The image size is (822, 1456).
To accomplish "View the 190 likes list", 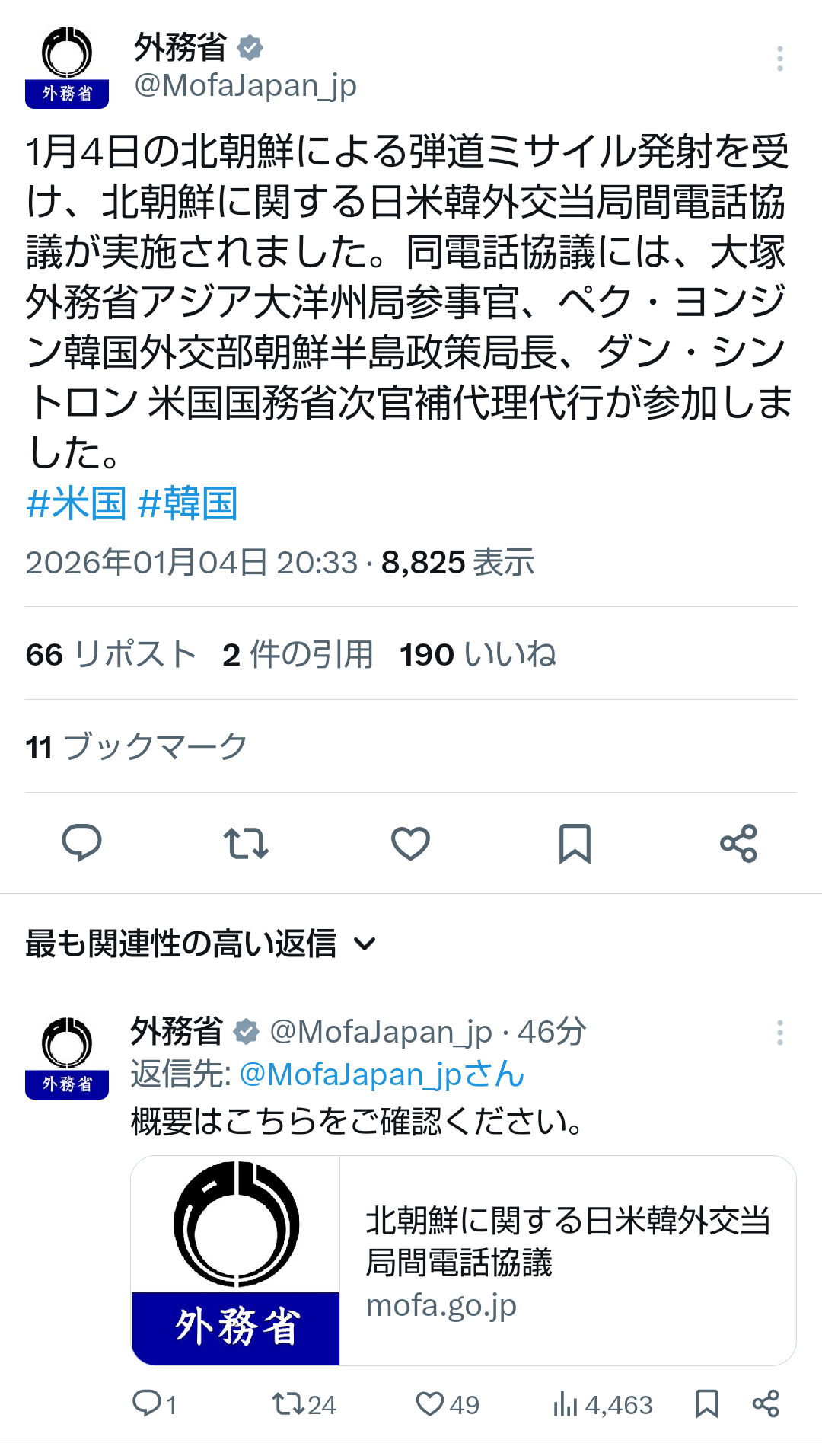I will tap(478, 654).
